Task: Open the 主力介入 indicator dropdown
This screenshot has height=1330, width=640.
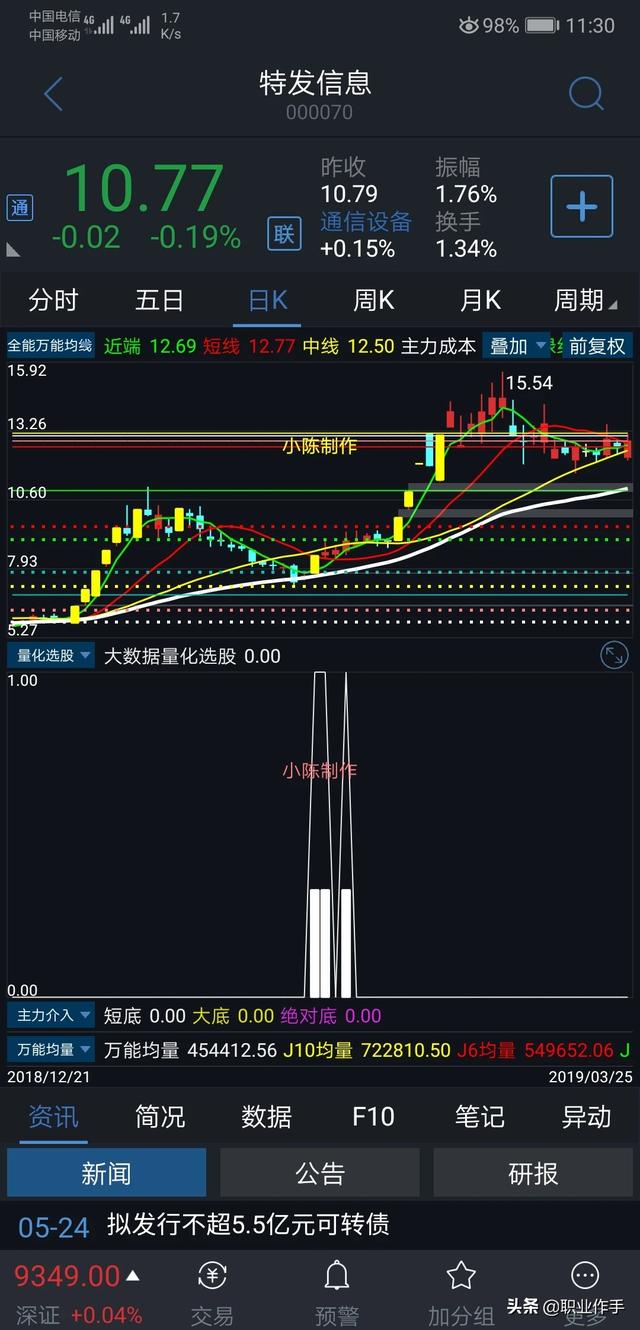Action: [x=51, y=1015]
